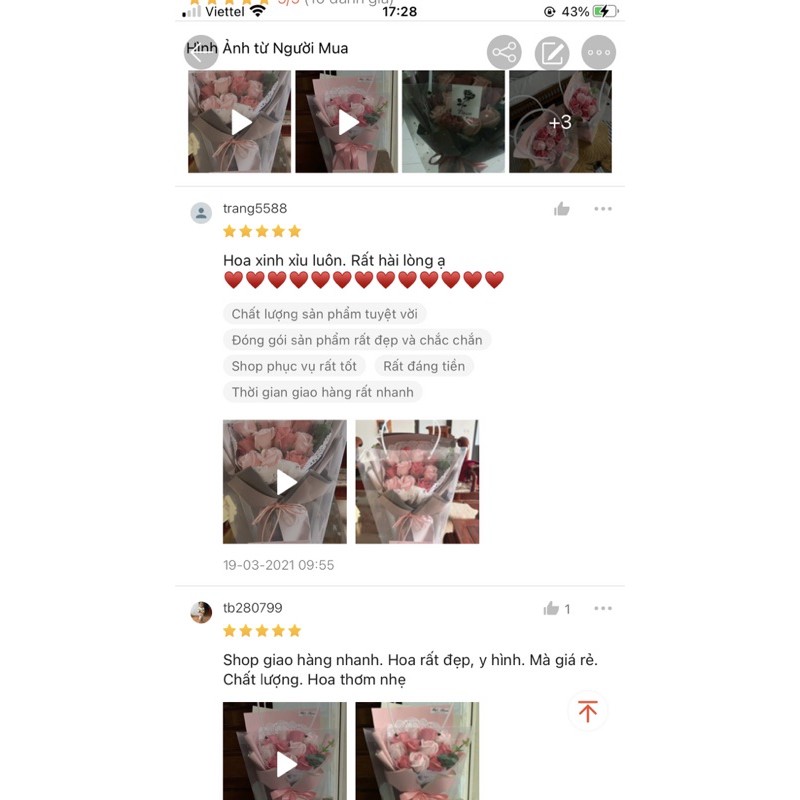Go back using the back arrow

(201, 52)
